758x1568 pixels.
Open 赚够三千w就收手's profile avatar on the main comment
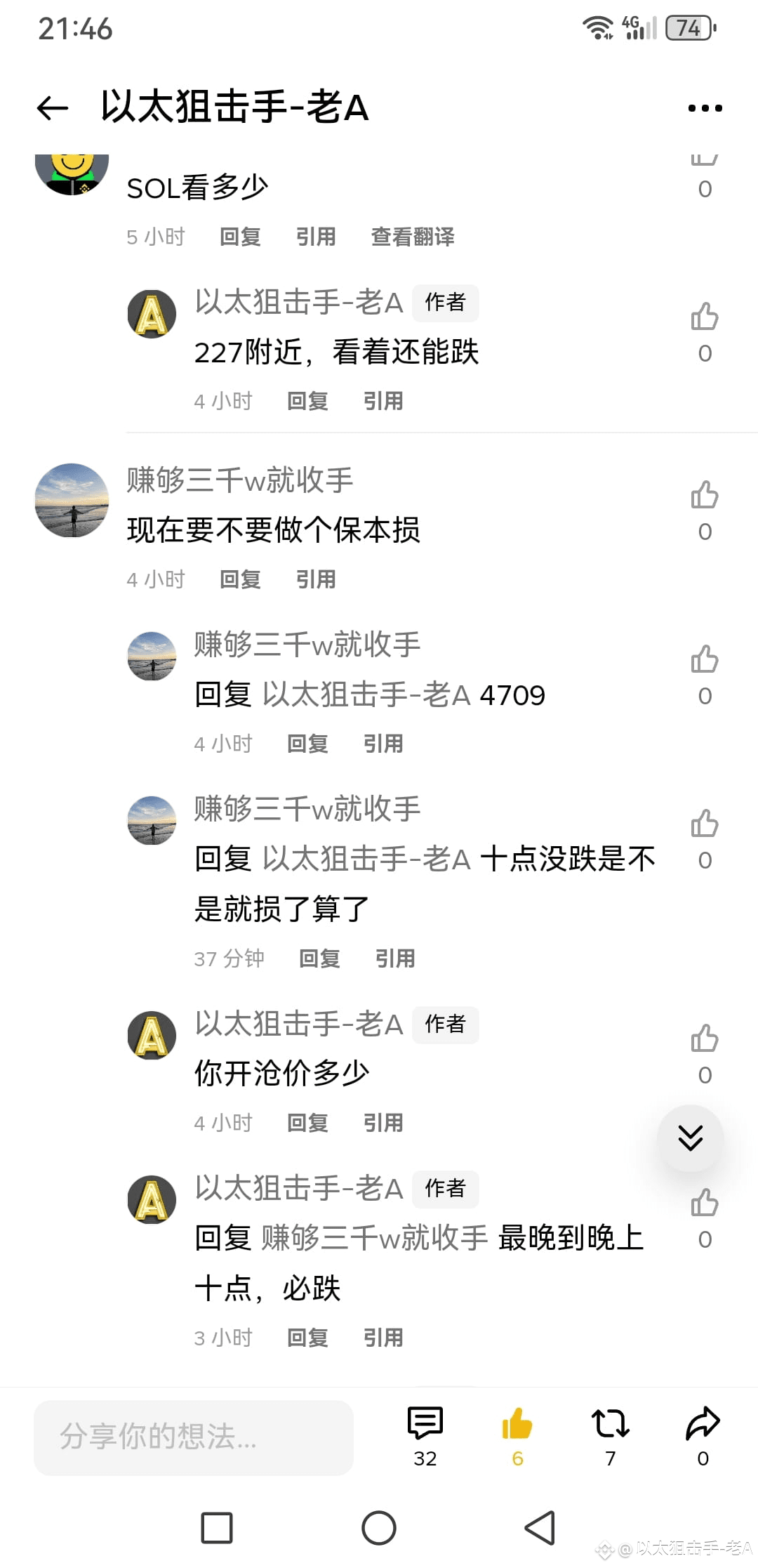coord(72,500)
